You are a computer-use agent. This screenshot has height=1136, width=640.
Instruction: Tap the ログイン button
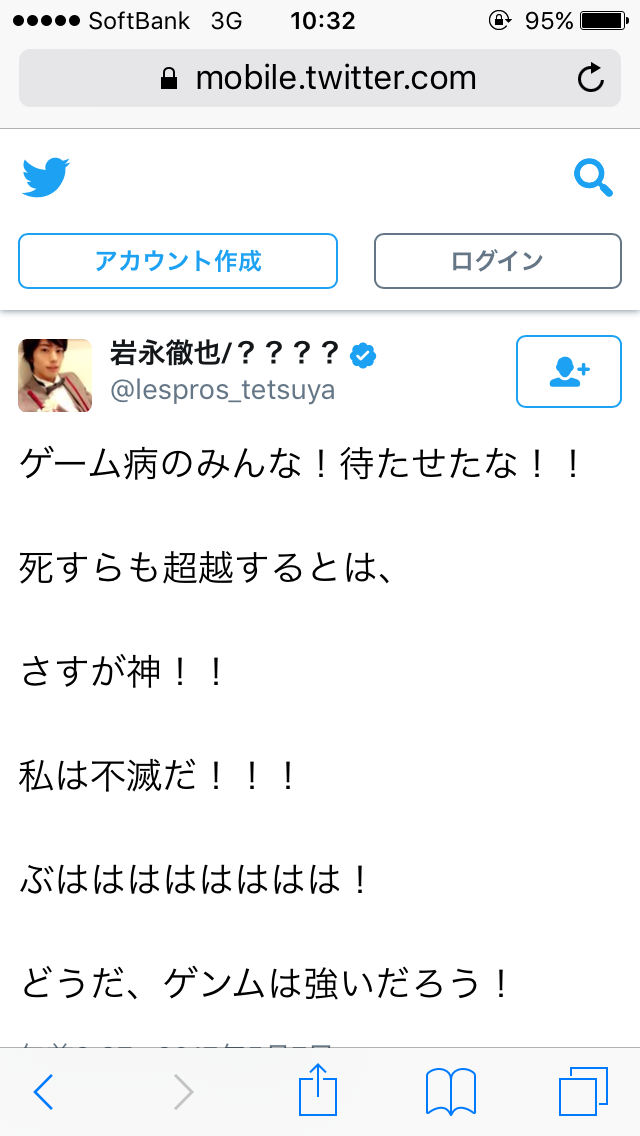pos(497,261)
